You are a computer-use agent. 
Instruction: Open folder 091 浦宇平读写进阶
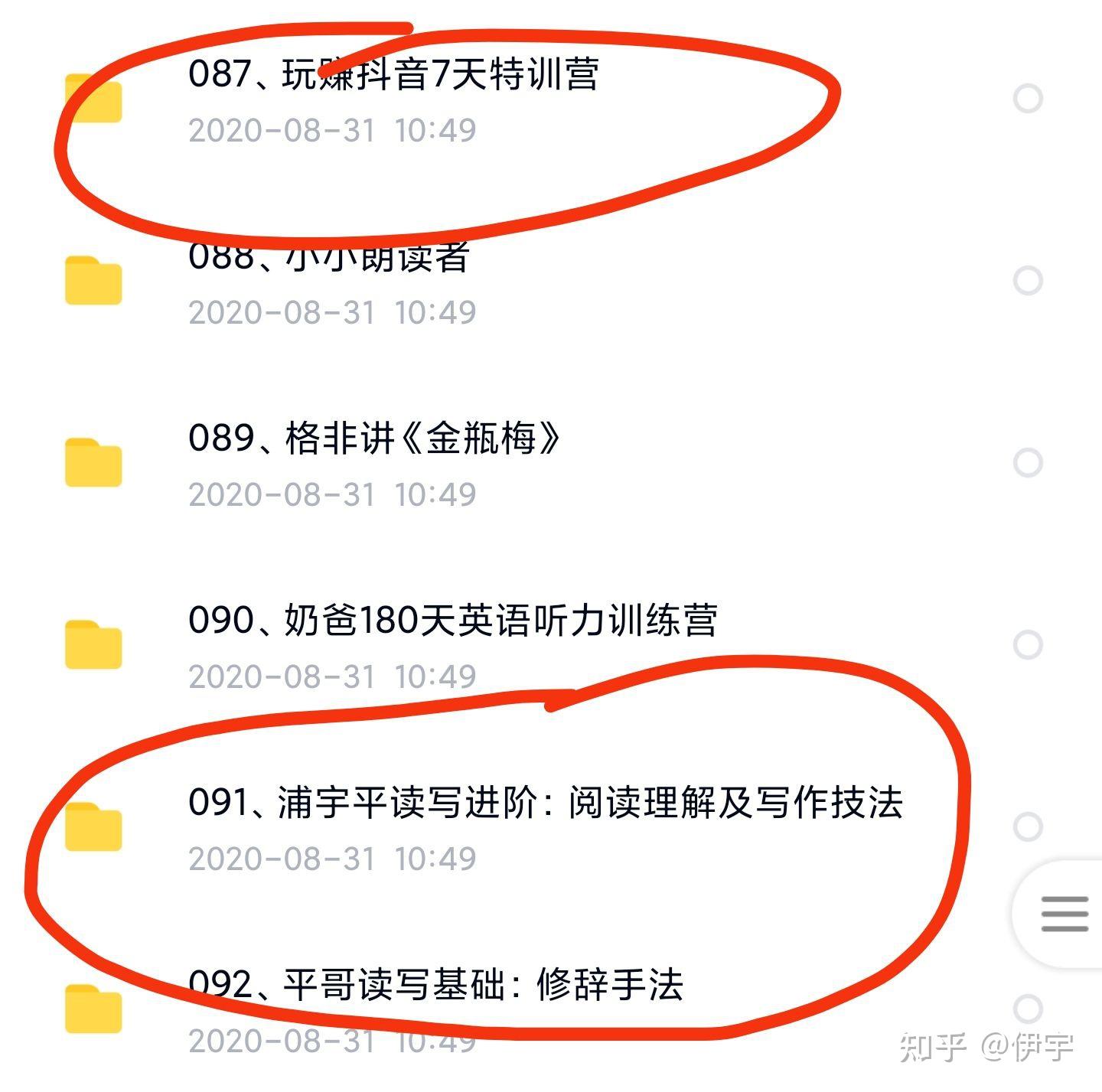click(545, 803)
